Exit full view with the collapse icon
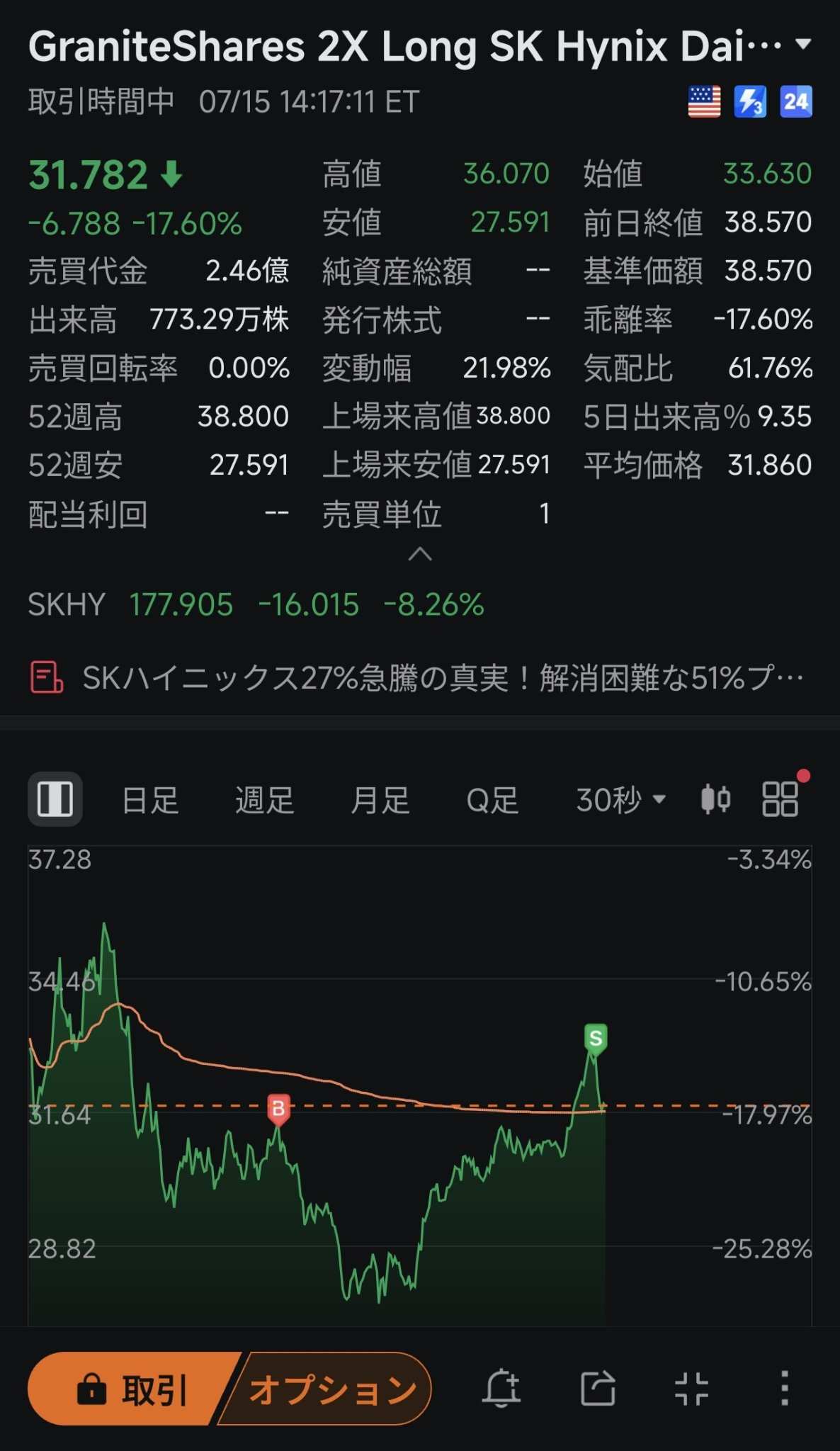The width and height of the screenshot is (840, 1451). tap(691, 1388)
